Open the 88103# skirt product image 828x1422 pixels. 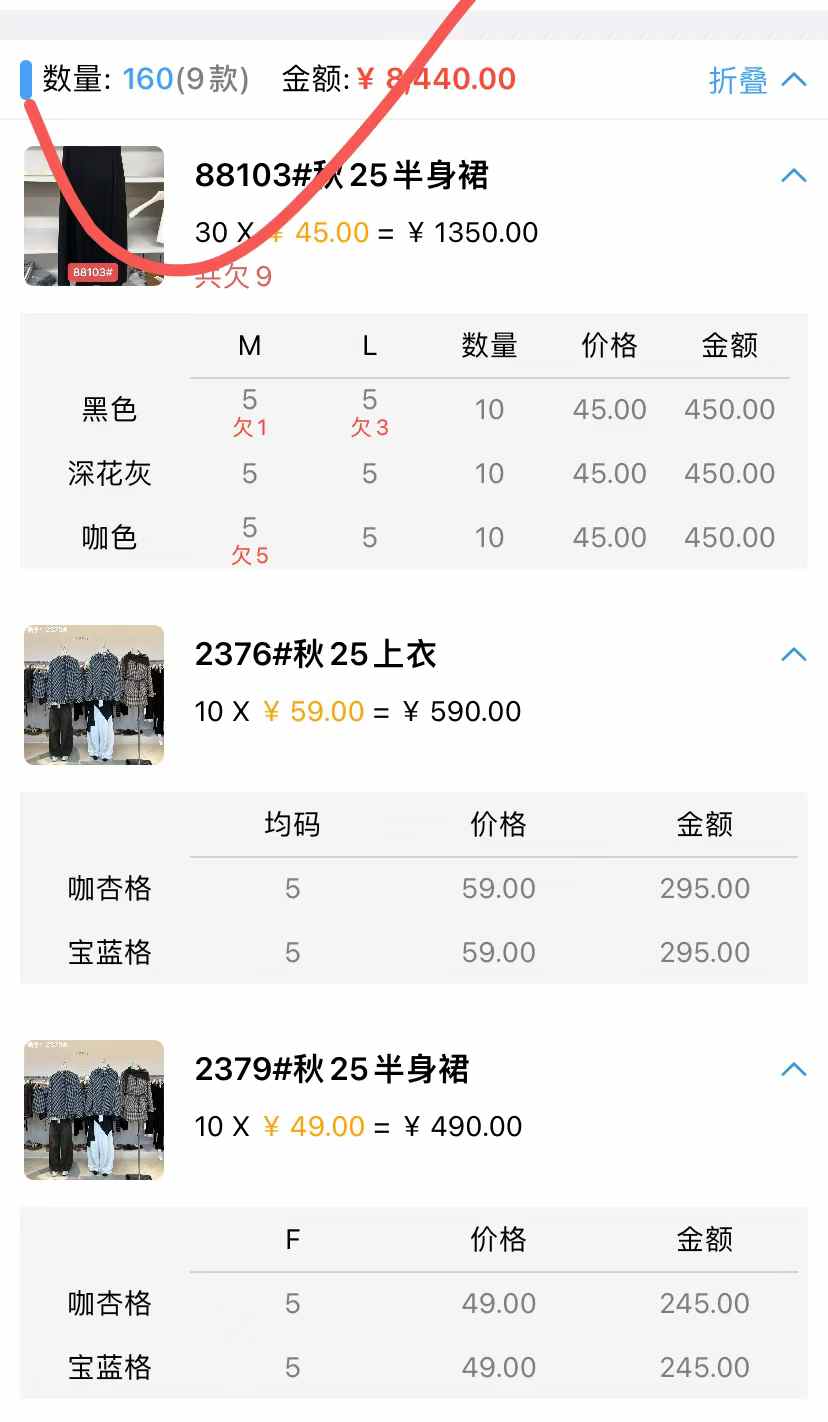tap(94, 216)
